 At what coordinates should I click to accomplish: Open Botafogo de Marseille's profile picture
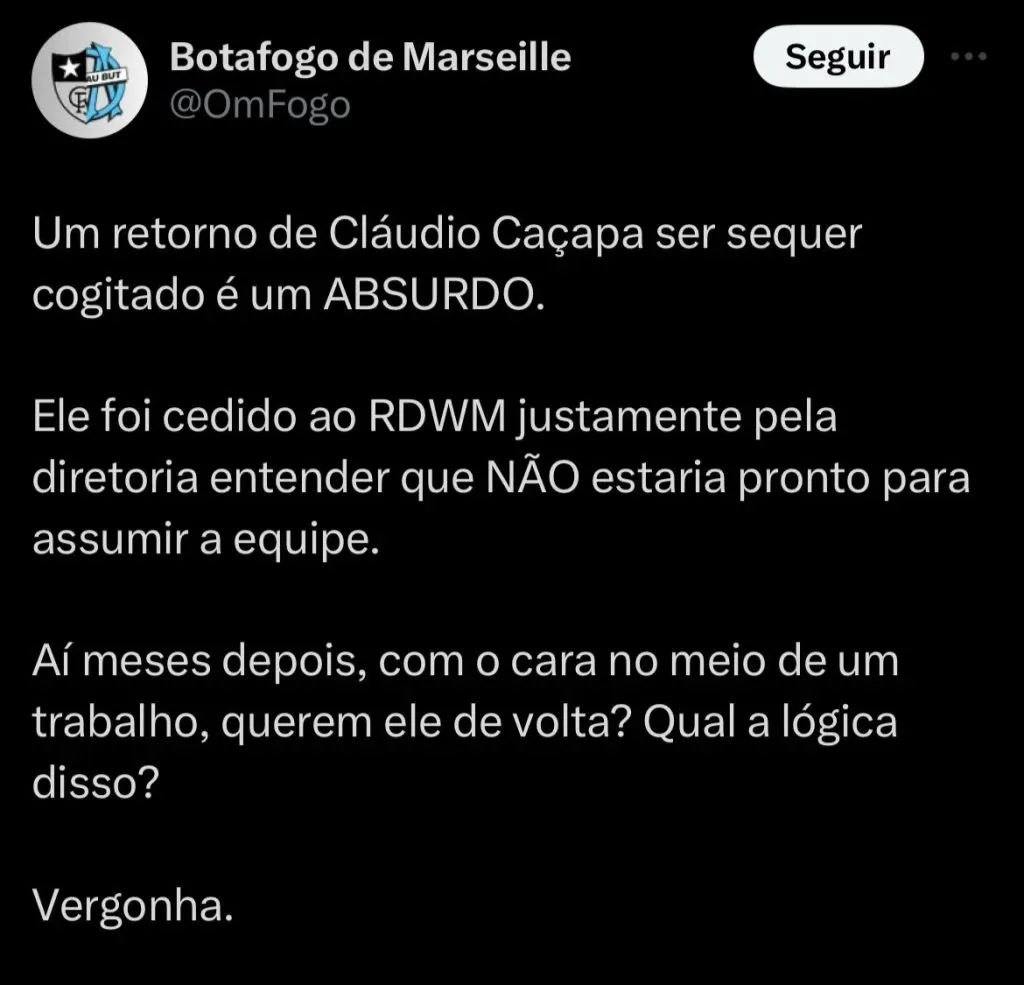[x=87, y=81]
